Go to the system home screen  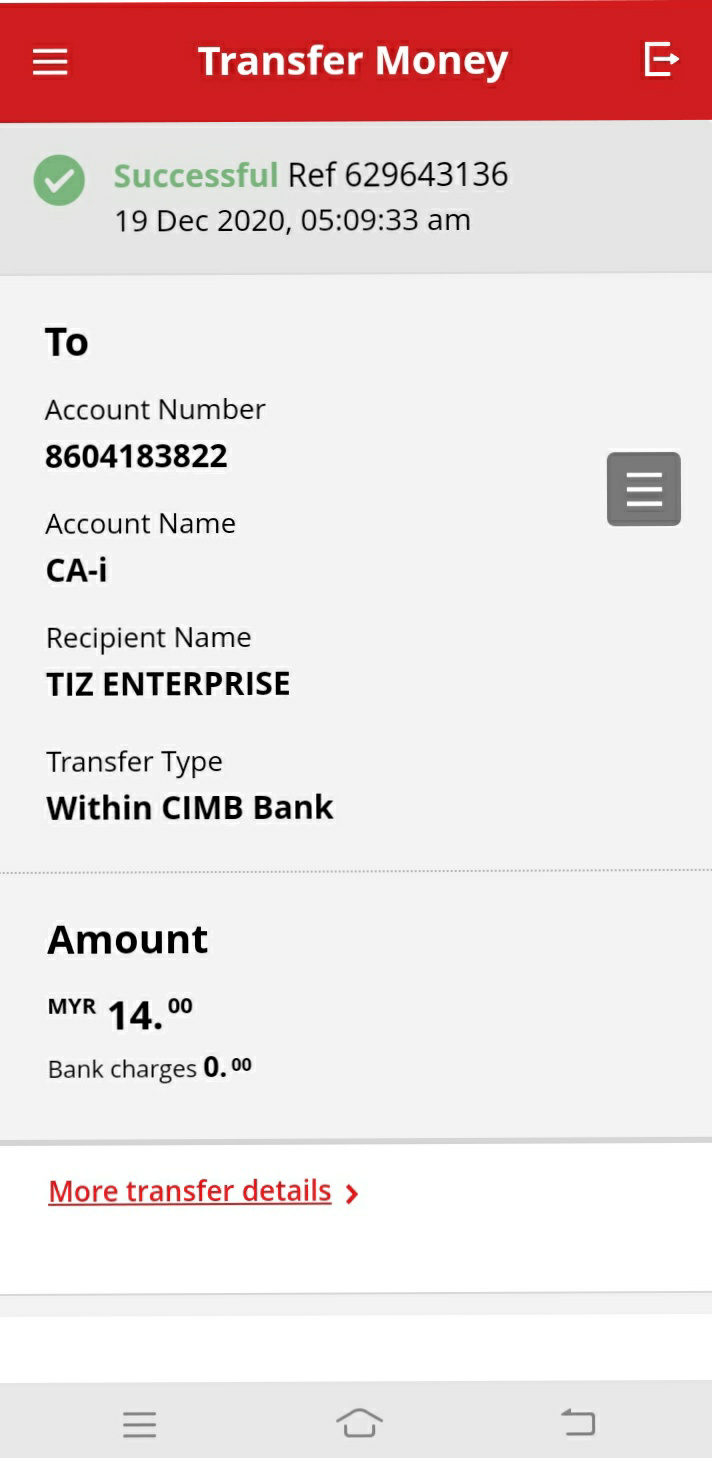click(359, 1422)
